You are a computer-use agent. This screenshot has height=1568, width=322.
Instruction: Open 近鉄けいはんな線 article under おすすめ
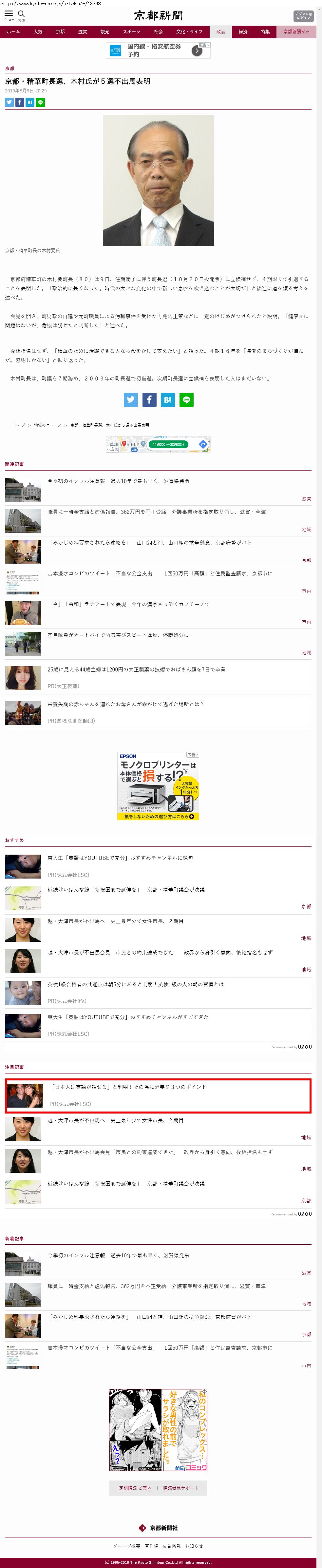(x=126, y=889)
